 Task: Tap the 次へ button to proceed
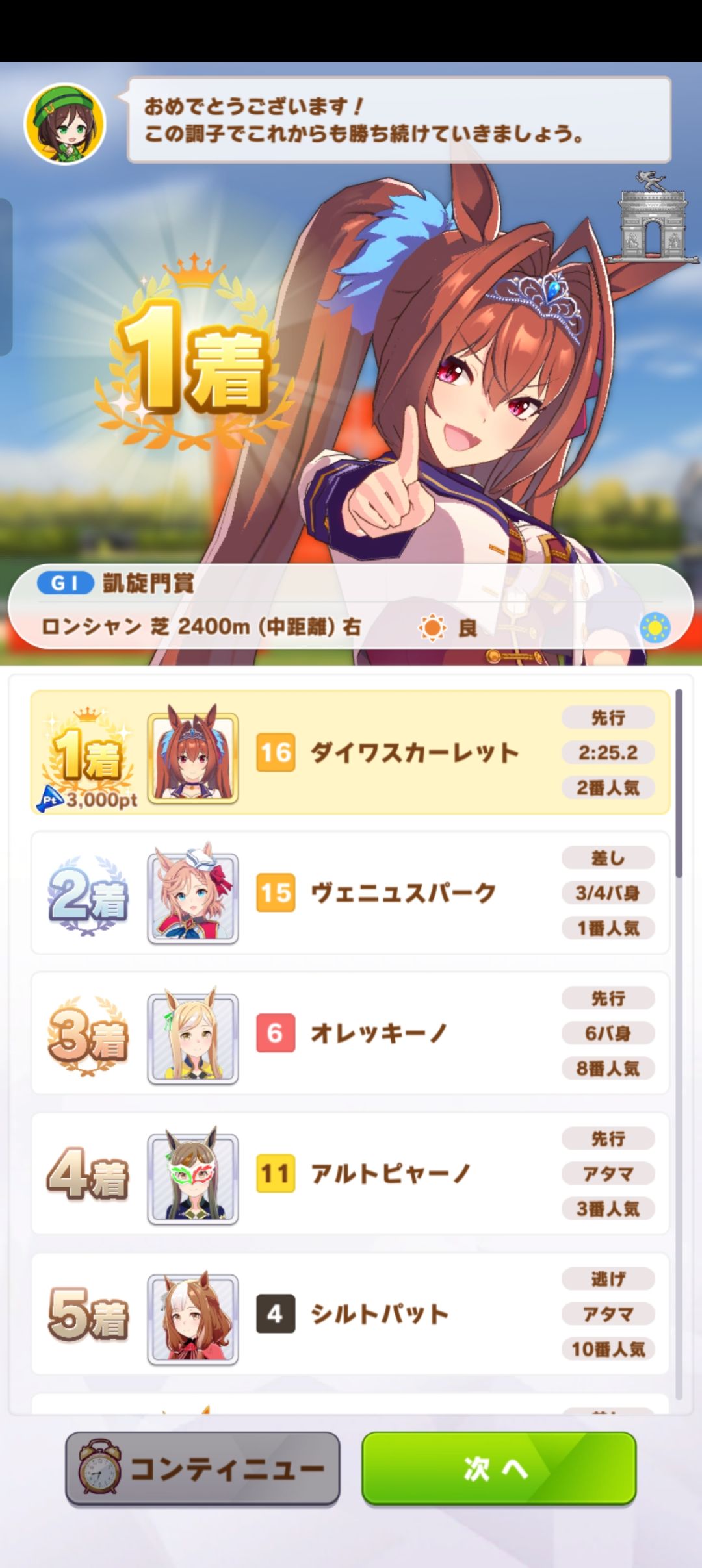click(499, 1468)
